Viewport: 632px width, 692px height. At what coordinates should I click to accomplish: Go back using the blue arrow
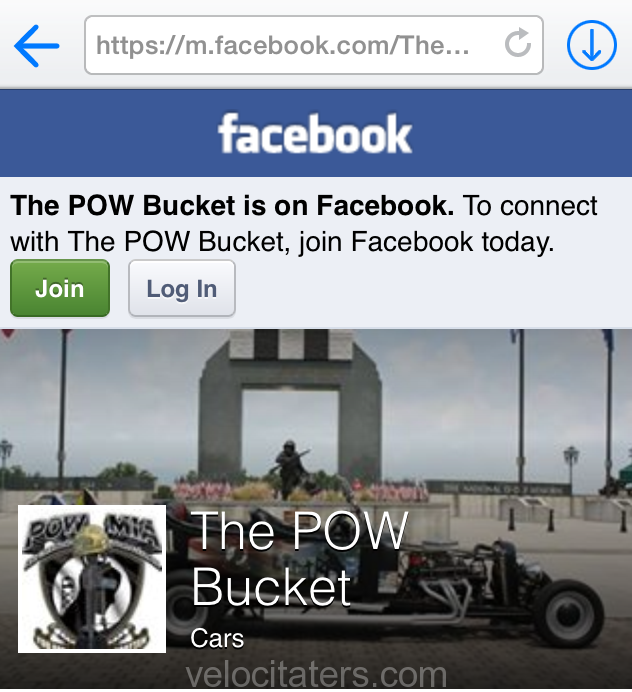[37, 45]
